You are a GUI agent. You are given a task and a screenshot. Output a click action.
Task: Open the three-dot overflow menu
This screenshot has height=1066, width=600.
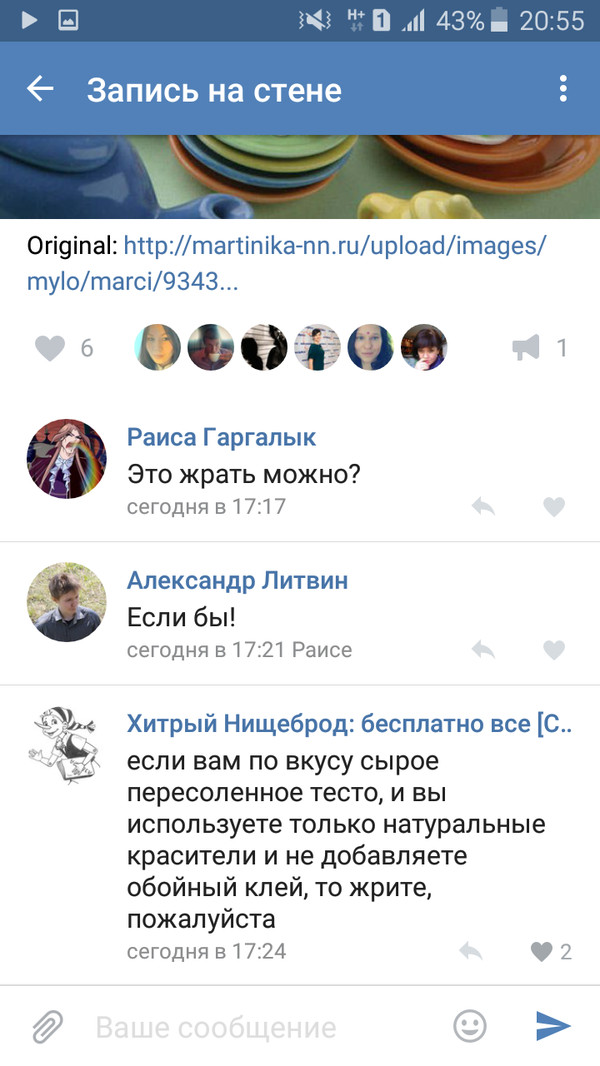564,90
